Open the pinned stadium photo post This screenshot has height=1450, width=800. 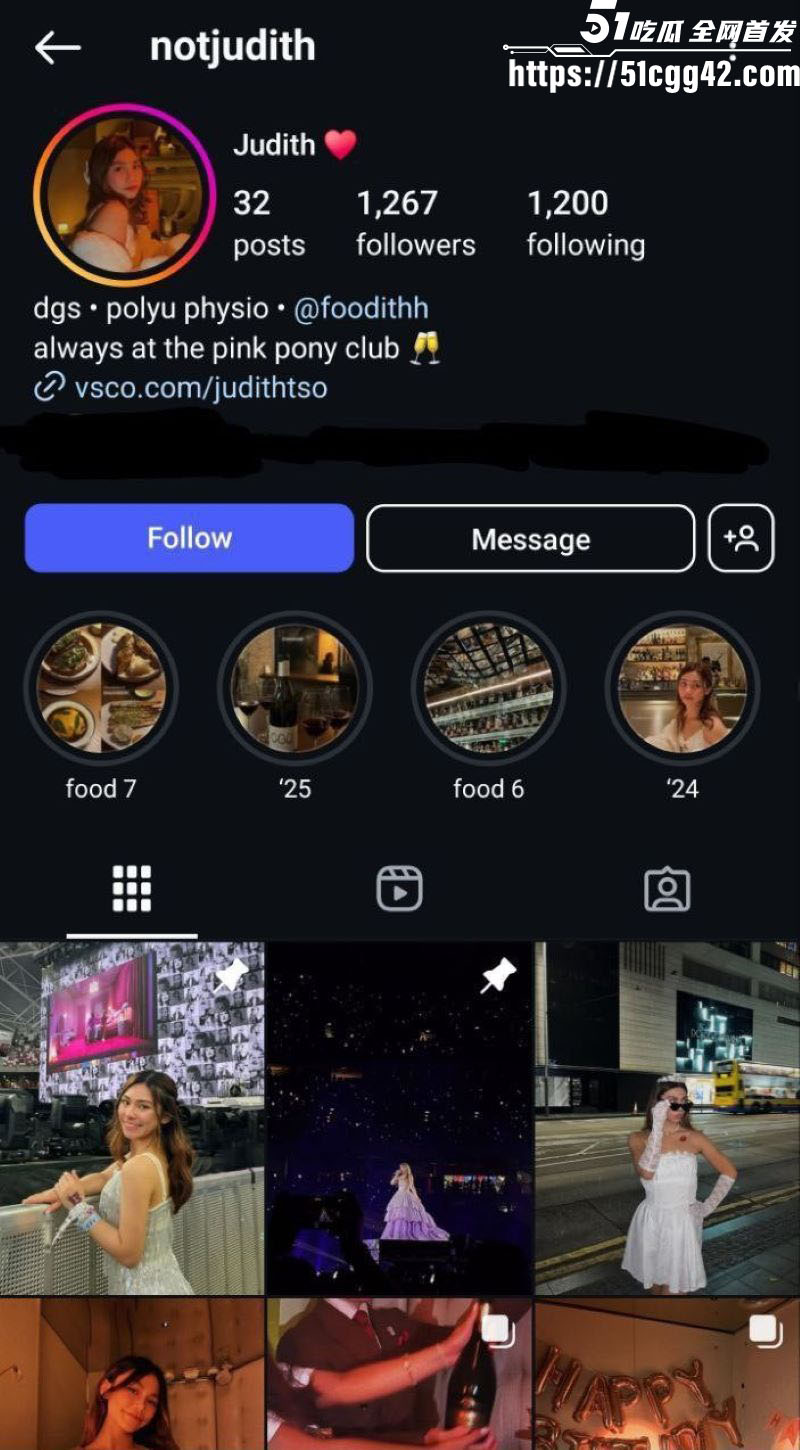(132, 1118)
